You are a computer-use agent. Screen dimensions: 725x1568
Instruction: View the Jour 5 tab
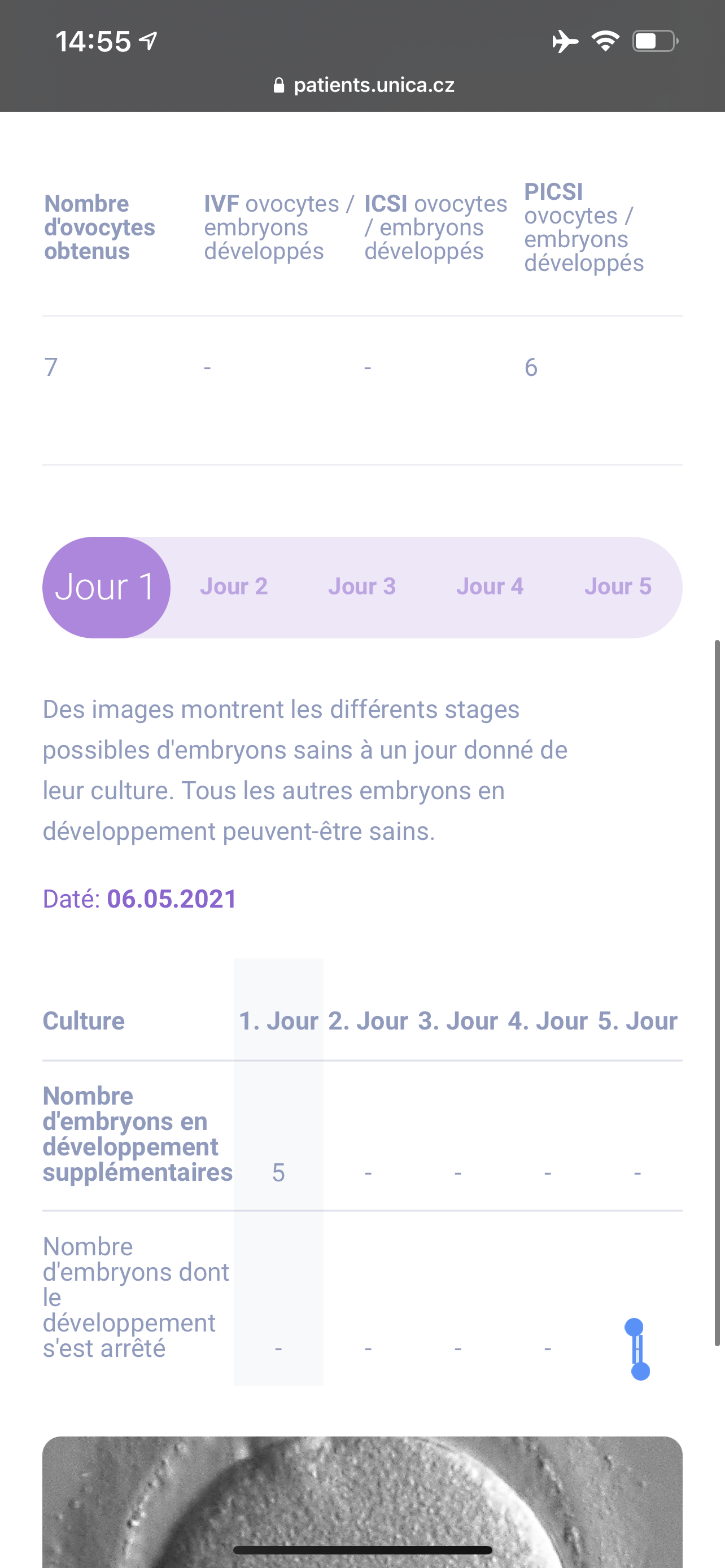coord(618,587)
